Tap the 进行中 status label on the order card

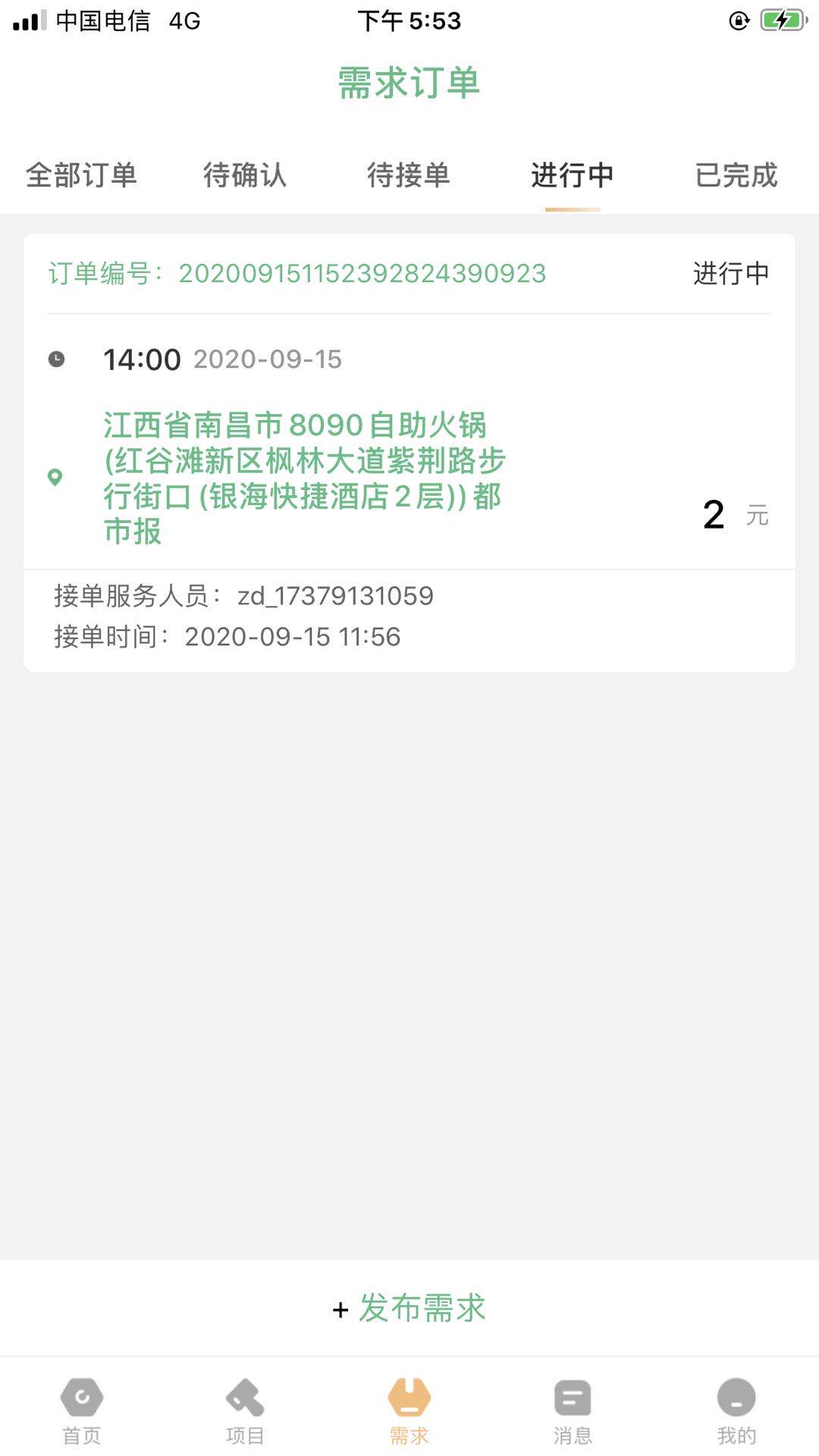[730, 275]
